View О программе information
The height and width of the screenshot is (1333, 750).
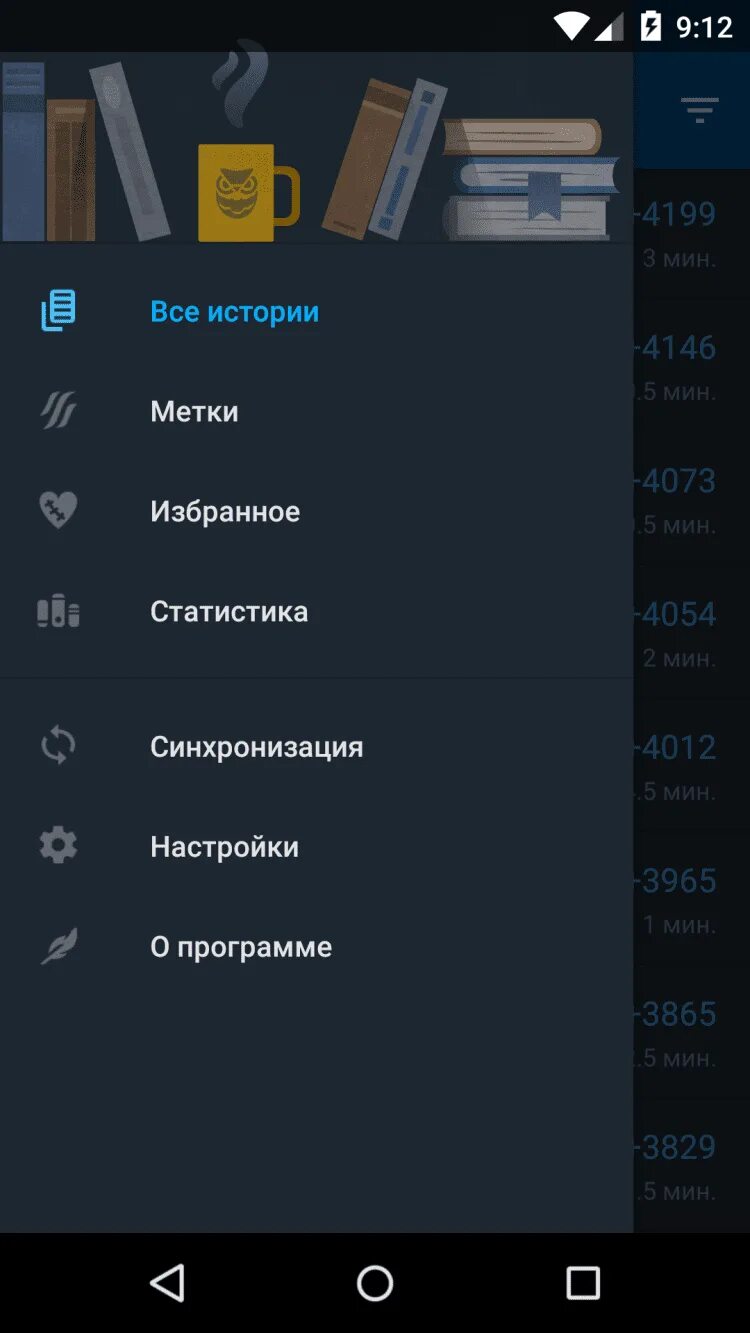pyautogui.click(x=241, y=946)
